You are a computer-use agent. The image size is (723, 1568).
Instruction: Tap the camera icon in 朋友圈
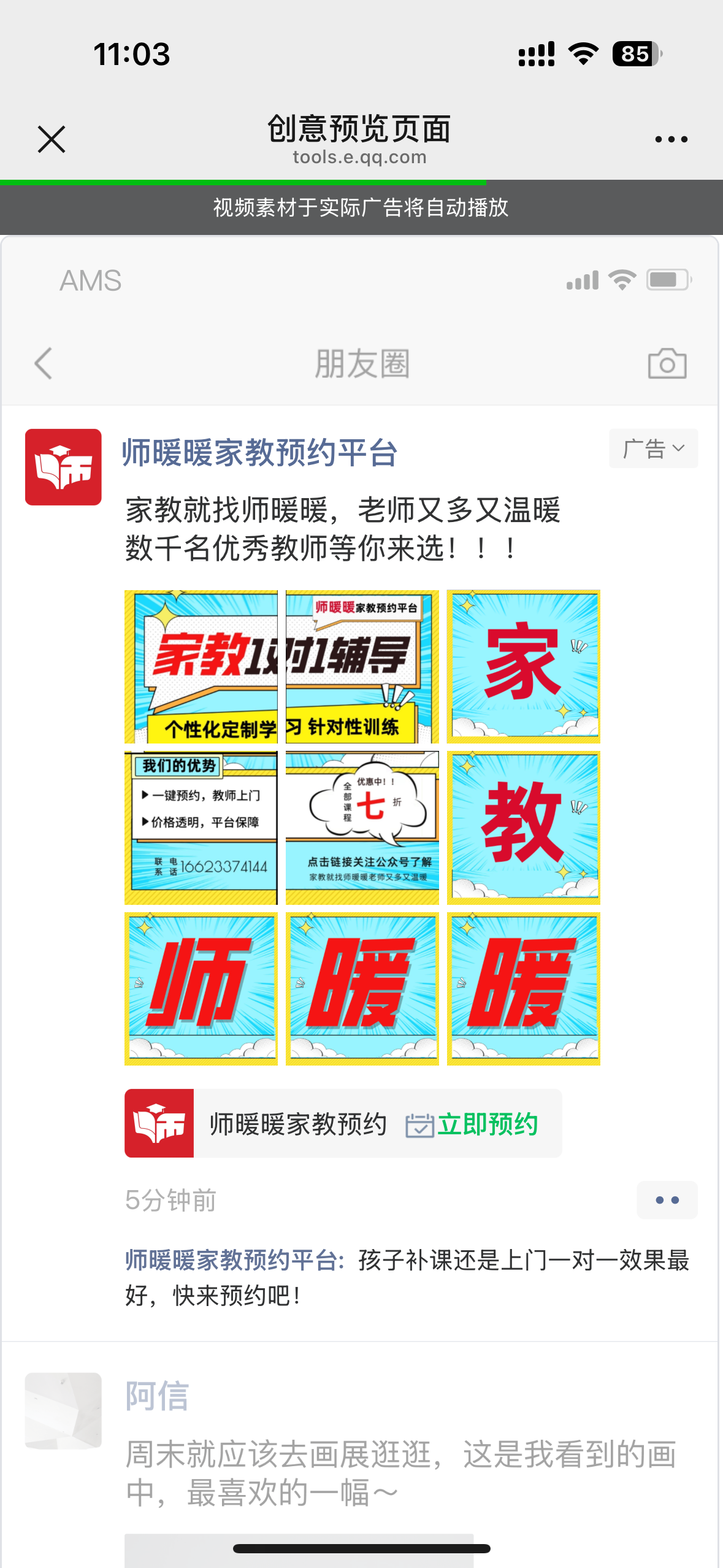[667, 364]
